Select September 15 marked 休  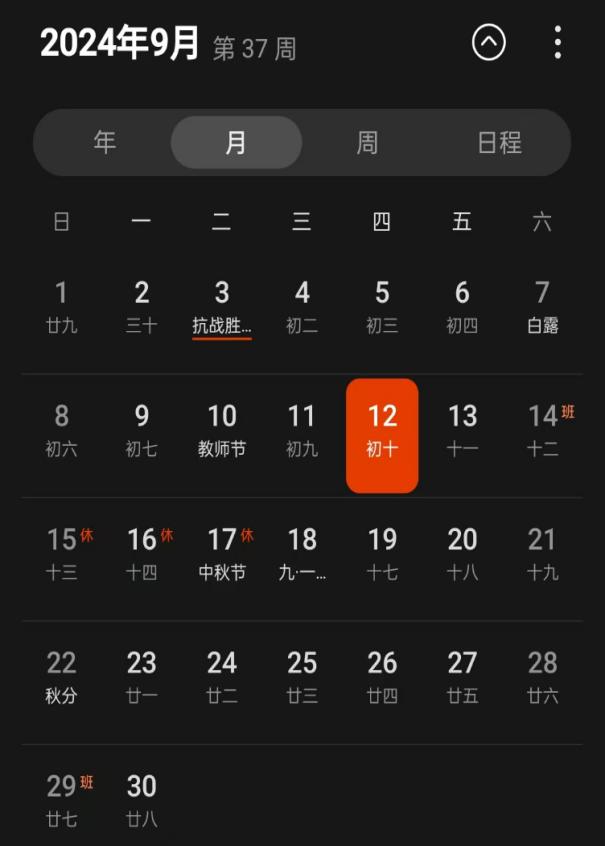(x=62, y=553)
